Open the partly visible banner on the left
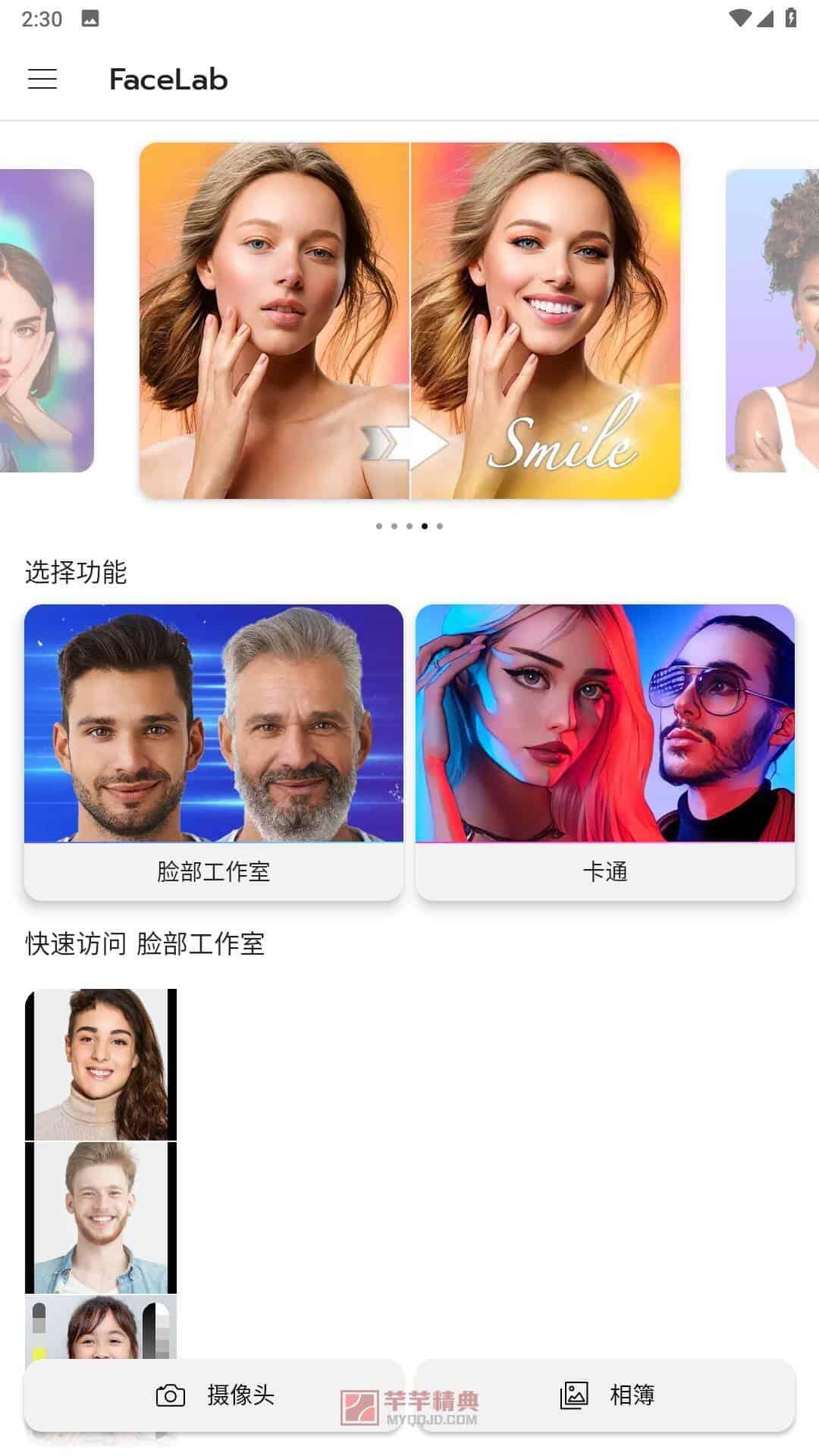The width and height of the screenshot is (819, 1456). tap(47, 321)
